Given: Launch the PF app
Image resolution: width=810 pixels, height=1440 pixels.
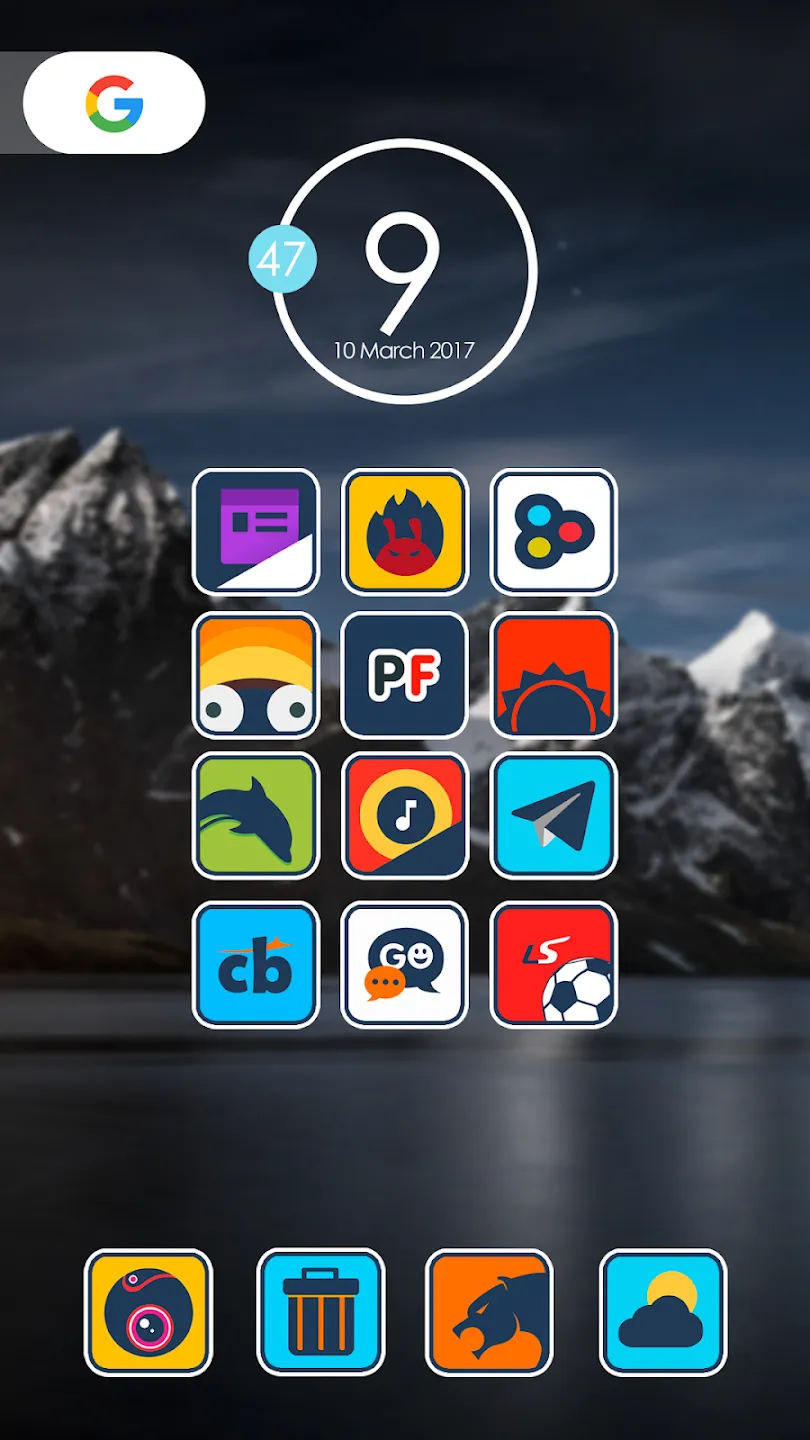Looking at the screenshot, I should tap(404, 675).
